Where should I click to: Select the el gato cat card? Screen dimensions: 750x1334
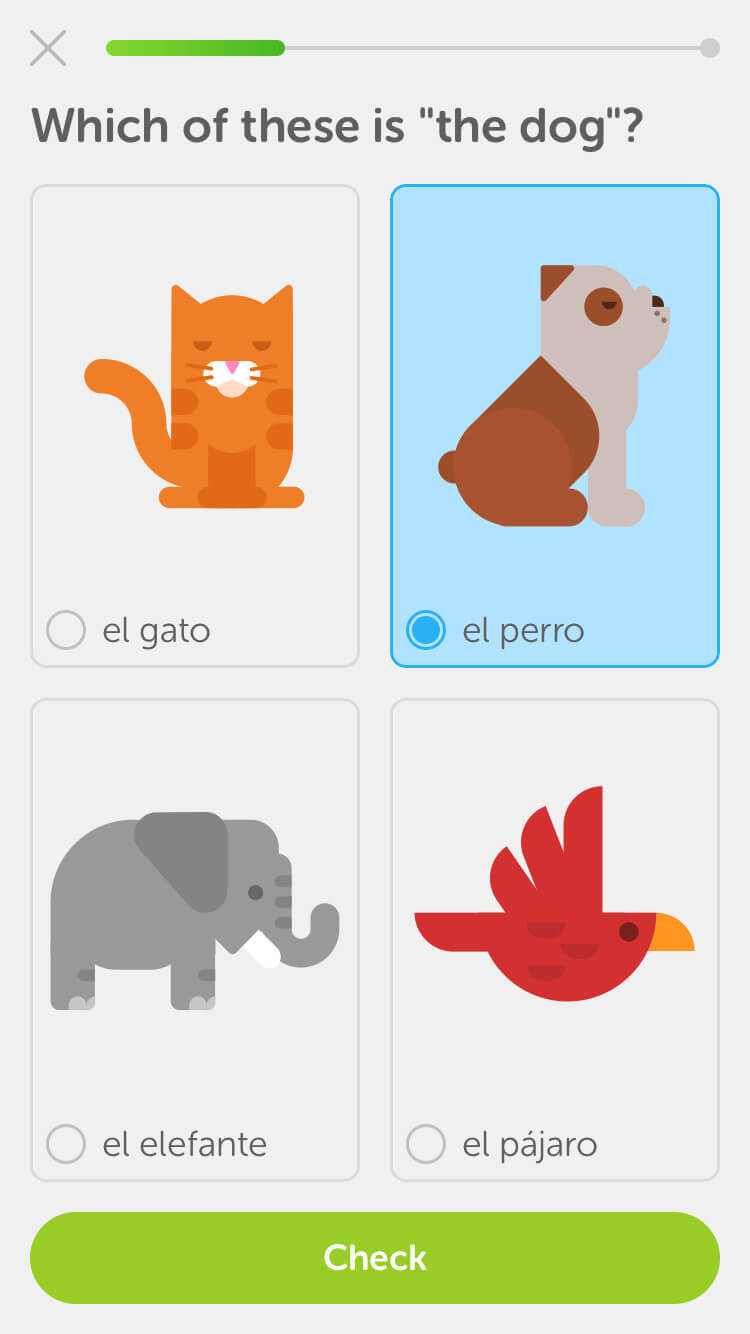(x=195, y=426)
